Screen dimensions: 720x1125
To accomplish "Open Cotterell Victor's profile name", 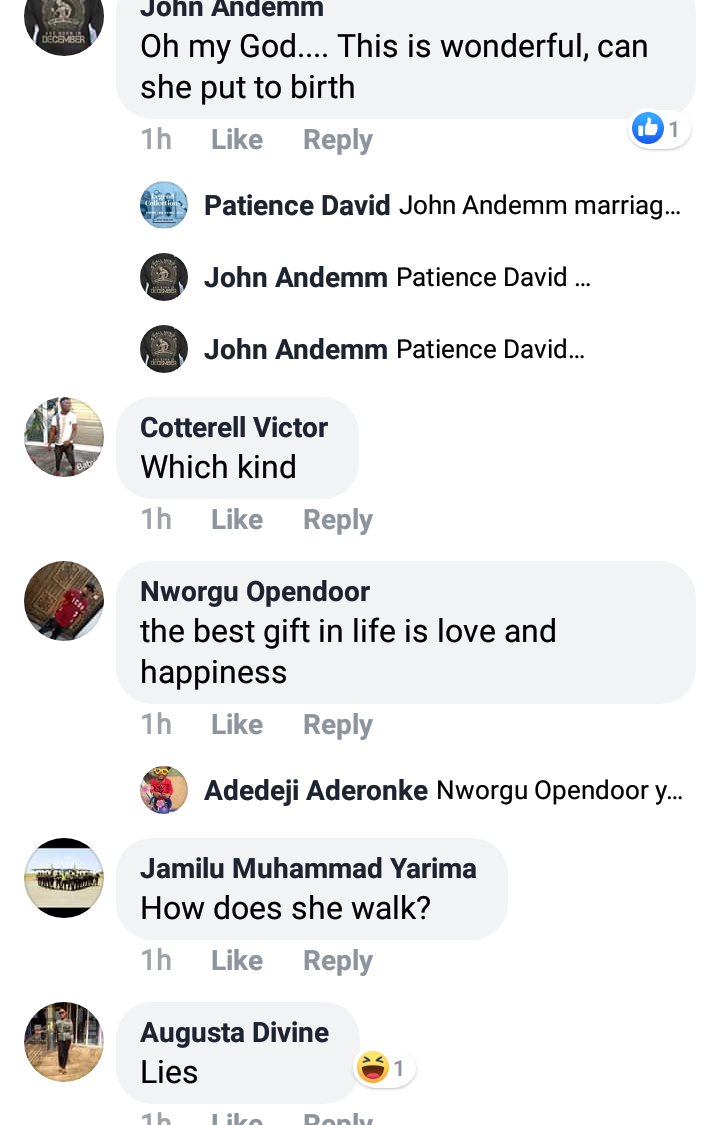I will (233, 427).
